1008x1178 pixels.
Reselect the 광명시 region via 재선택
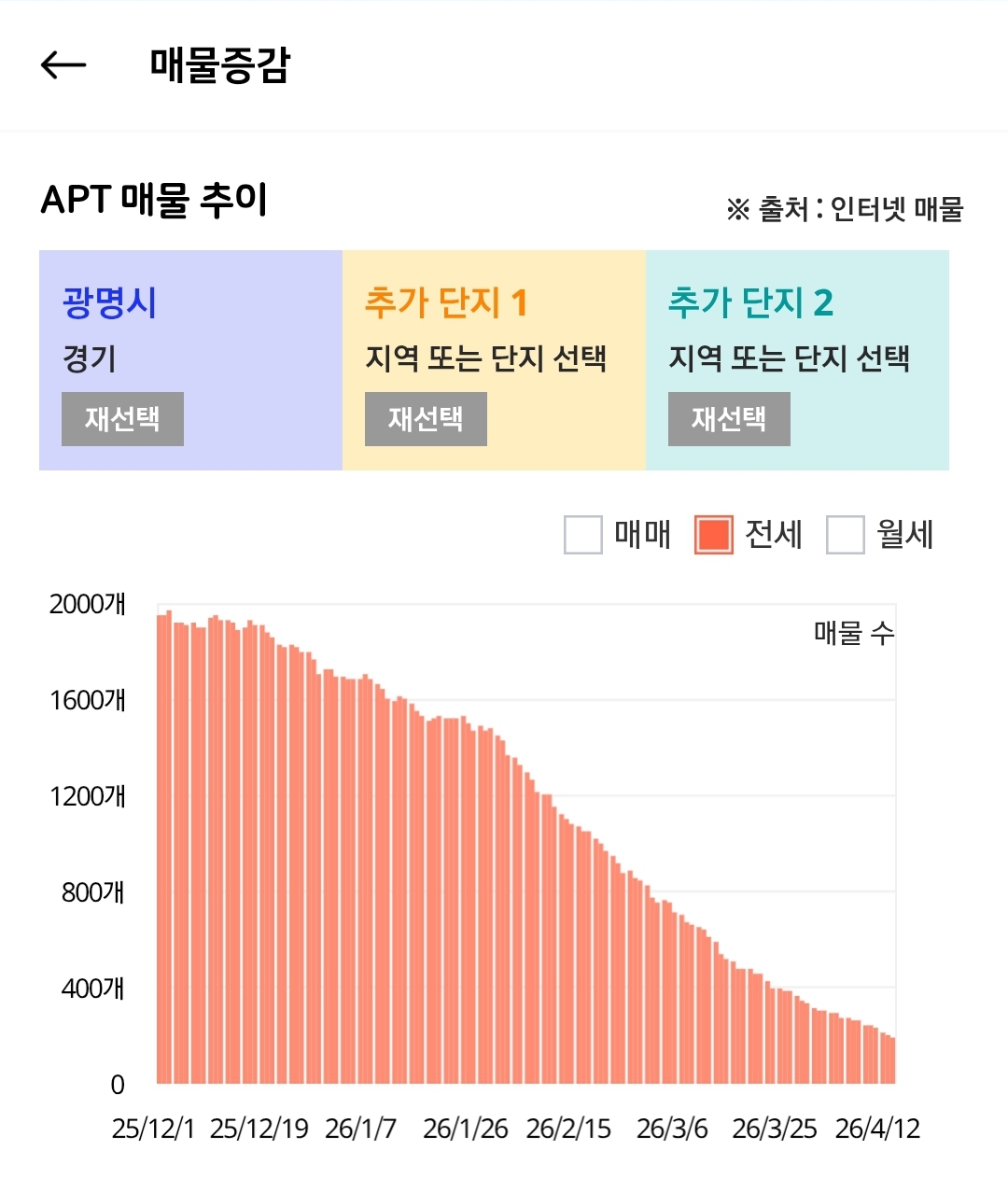[122, 419]
